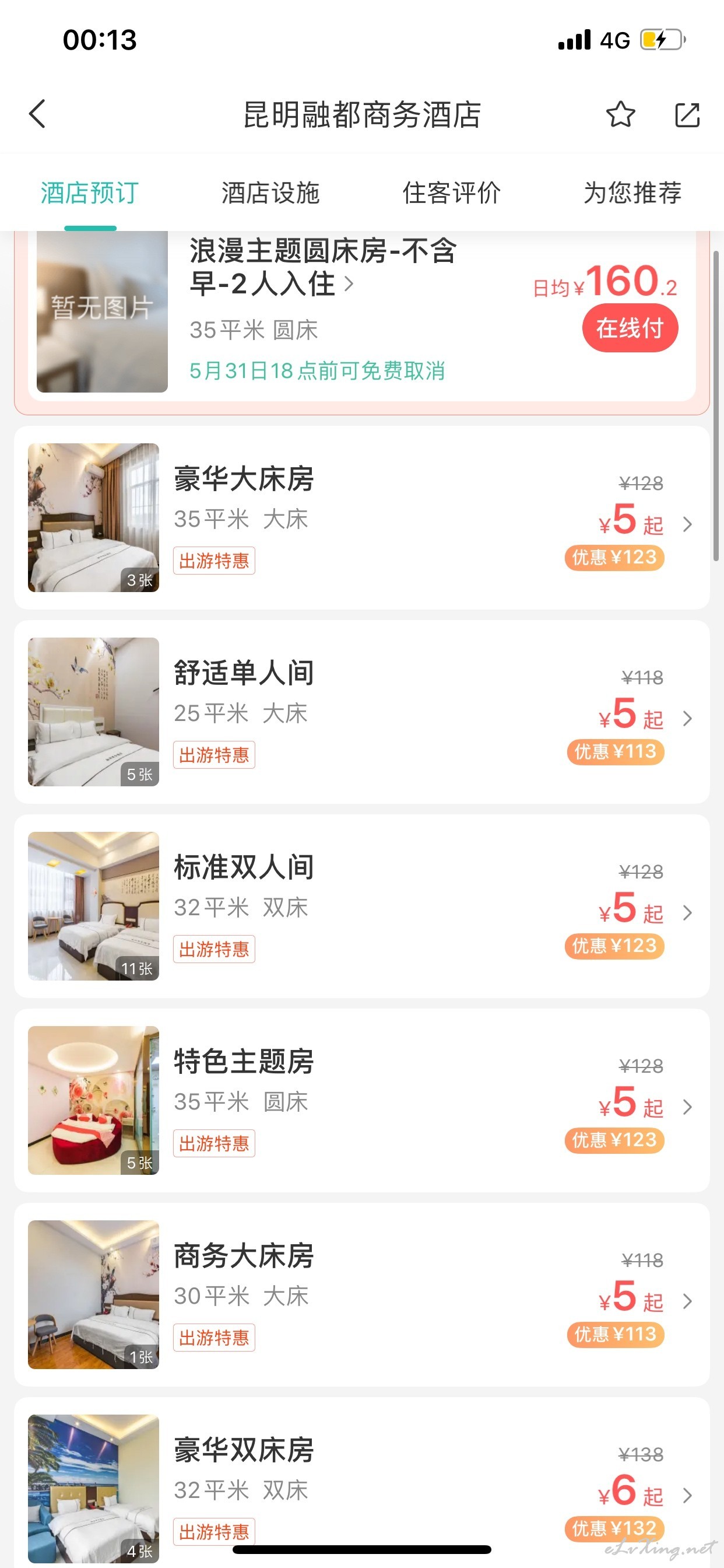The height and width of the screenshot is (1568, 724).
Task: Open the 豪华双床房 room card
Action: [362, 1483]
